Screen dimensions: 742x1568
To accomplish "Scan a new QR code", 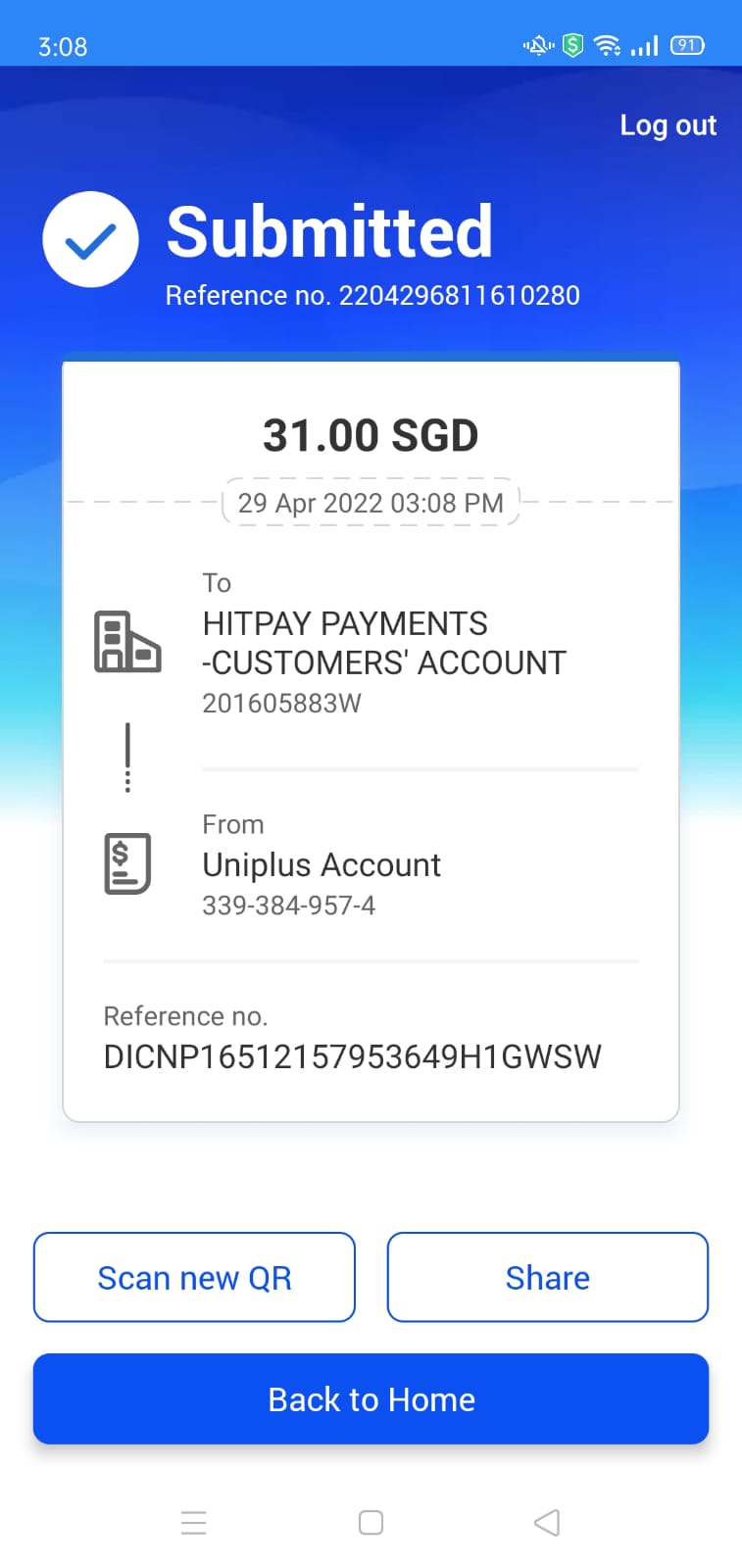I will click(x=194, y=1277).
